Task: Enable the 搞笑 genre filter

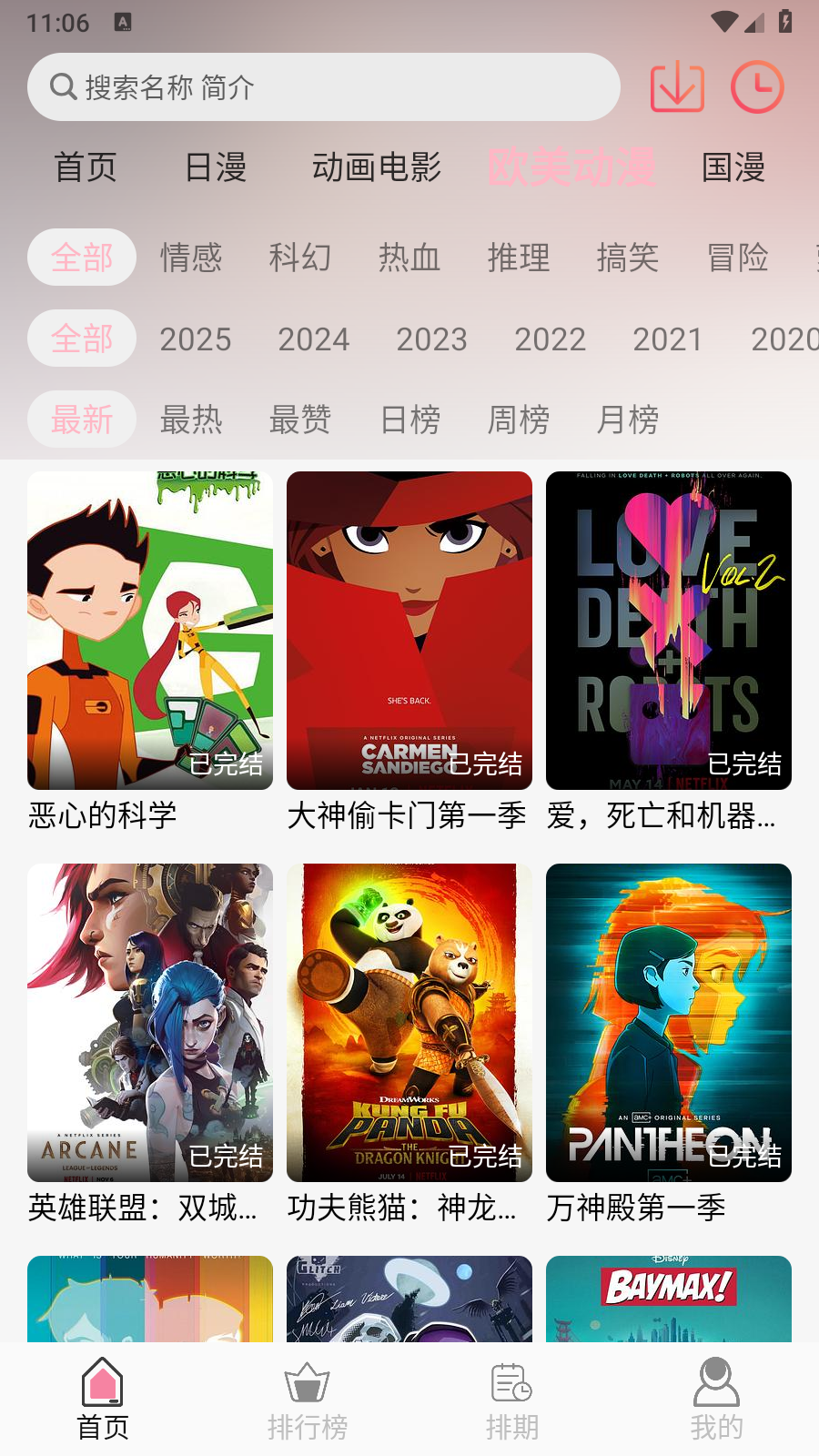Action: tap(628, 258)
